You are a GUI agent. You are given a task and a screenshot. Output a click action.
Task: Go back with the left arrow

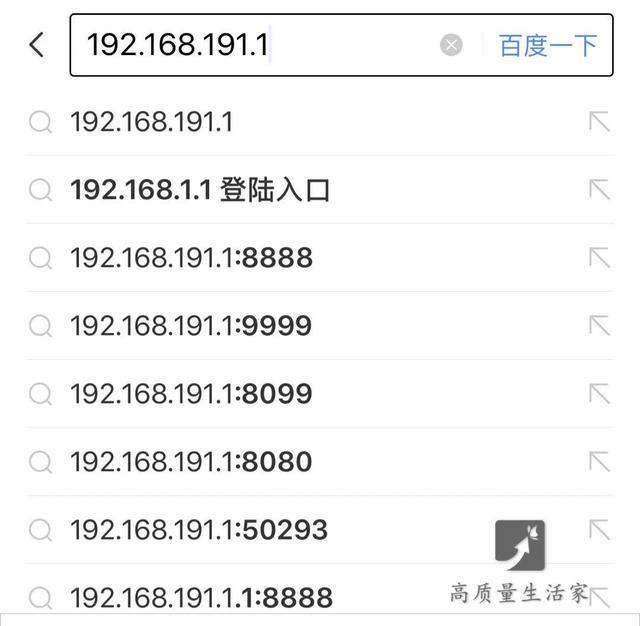point(37,44)
